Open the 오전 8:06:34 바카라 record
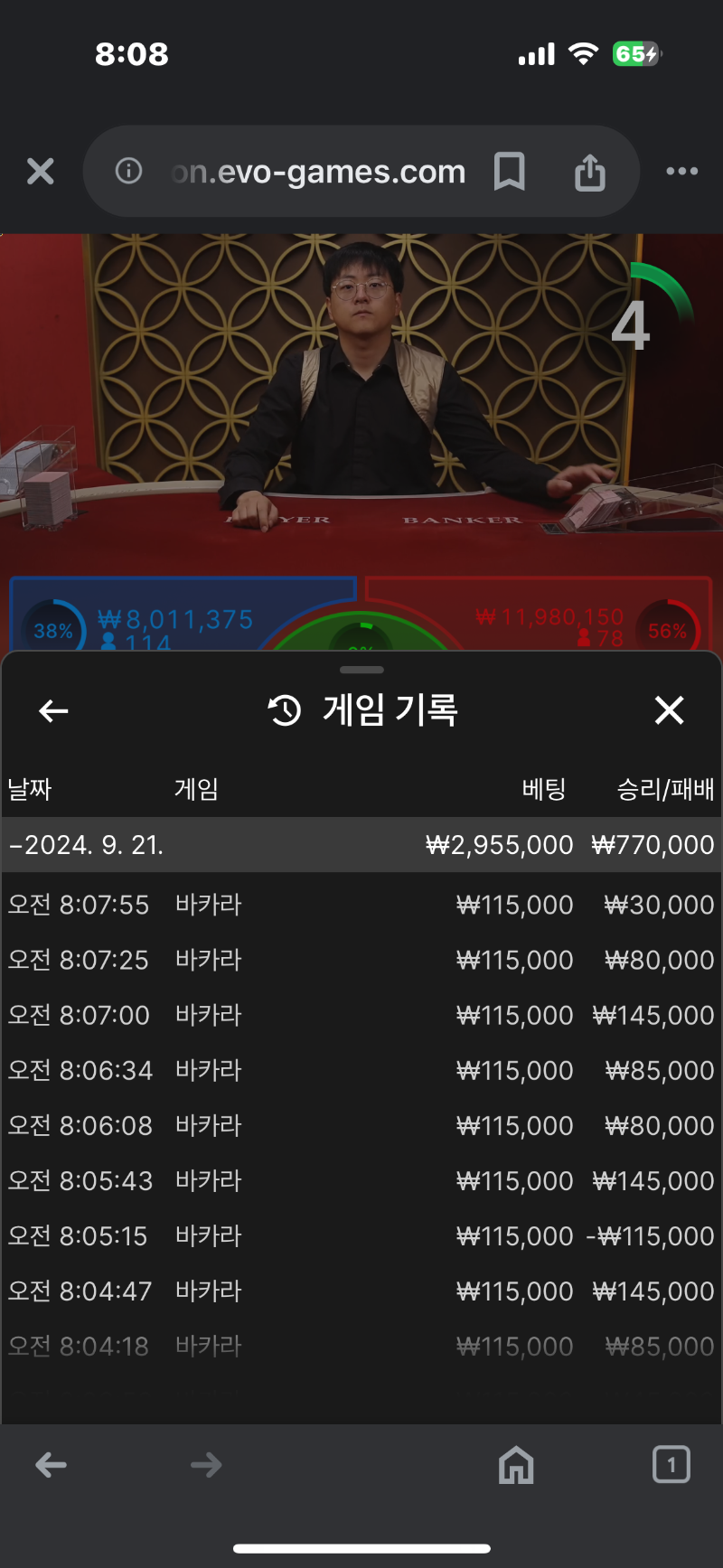Screen dimensions: 723x1568 (x=361, y=1070)
